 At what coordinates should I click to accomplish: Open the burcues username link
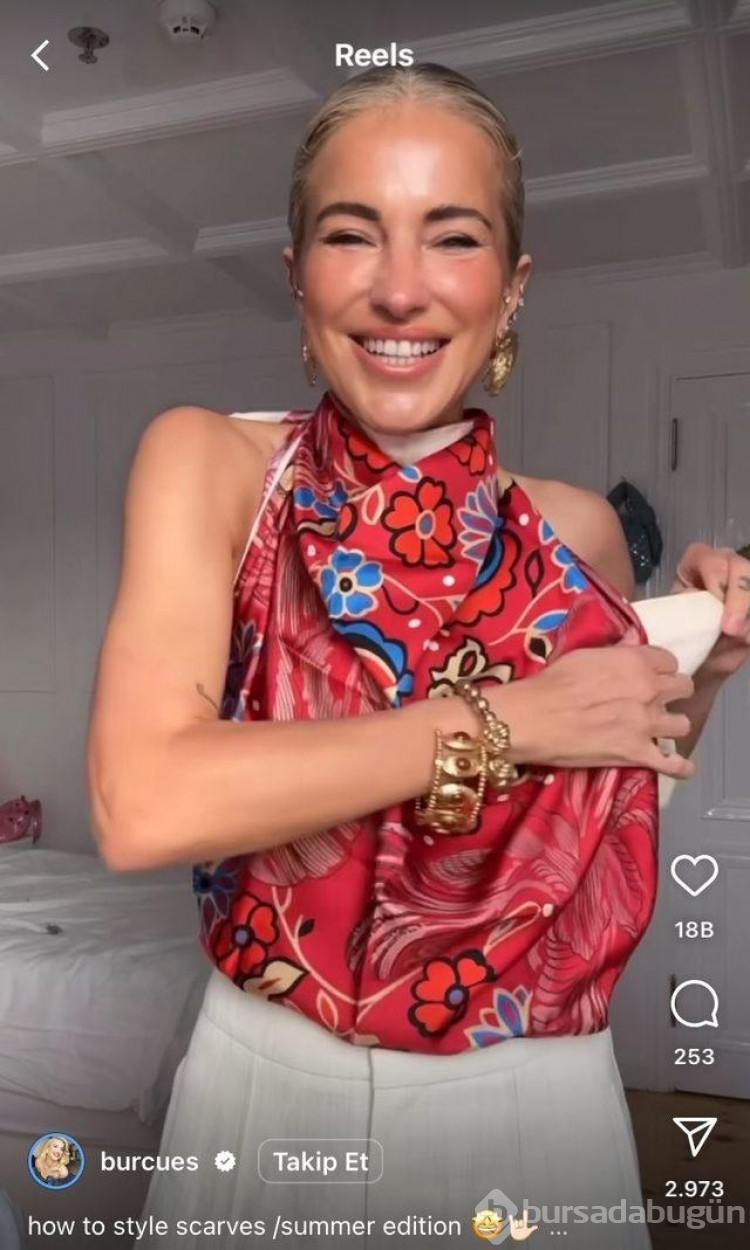pyautogui.click(x=149, y=1162)
